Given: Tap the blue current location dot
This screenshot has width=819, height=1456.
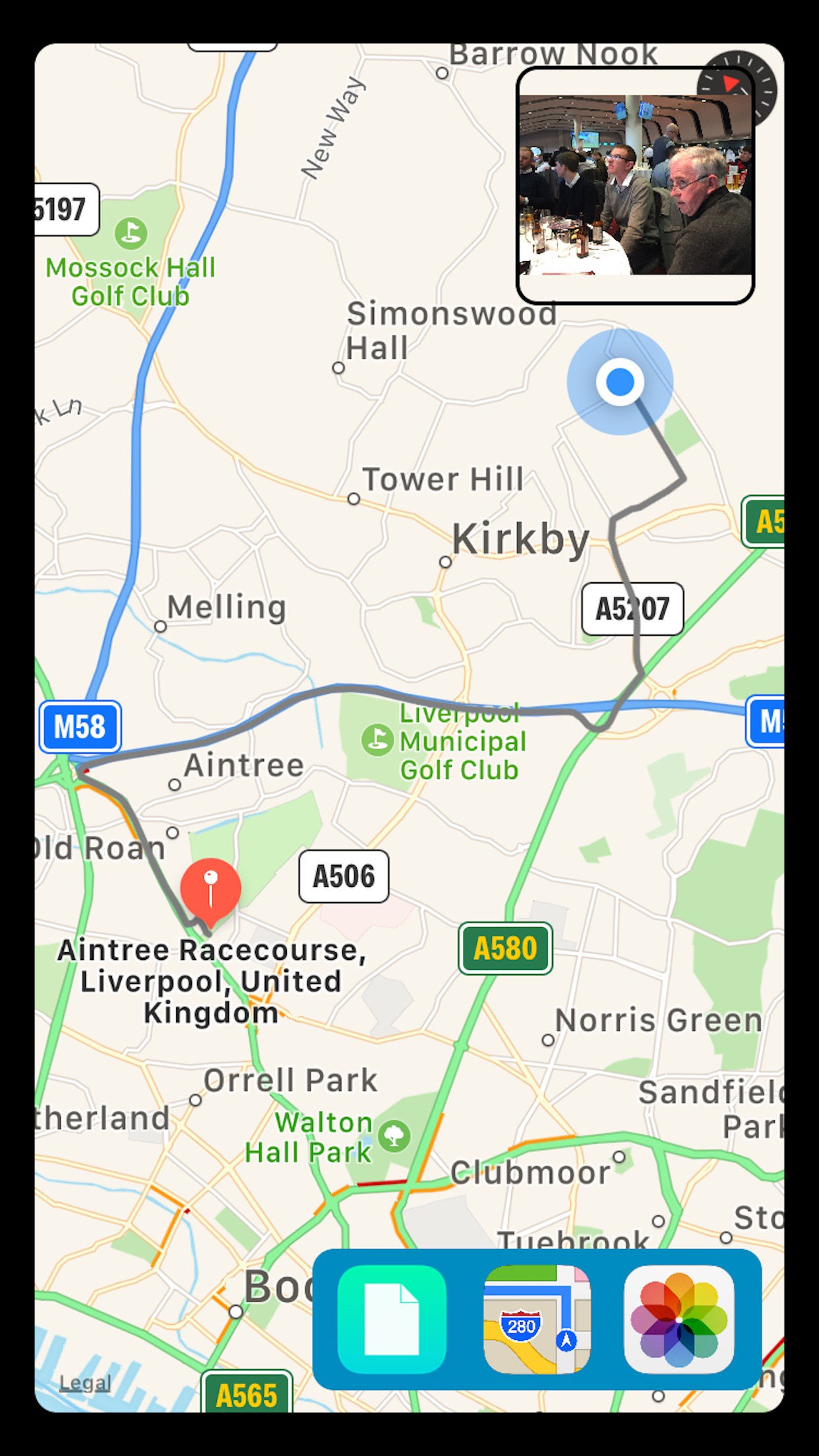Looking at the screenshot, I should coord(620,382).
